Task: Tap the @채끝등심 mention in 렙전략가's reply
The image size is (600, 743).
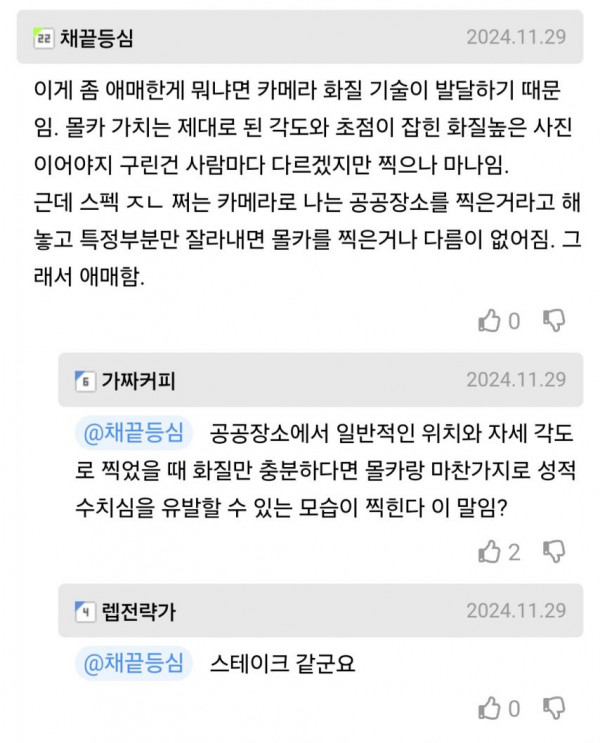Action: coord(131,662)
